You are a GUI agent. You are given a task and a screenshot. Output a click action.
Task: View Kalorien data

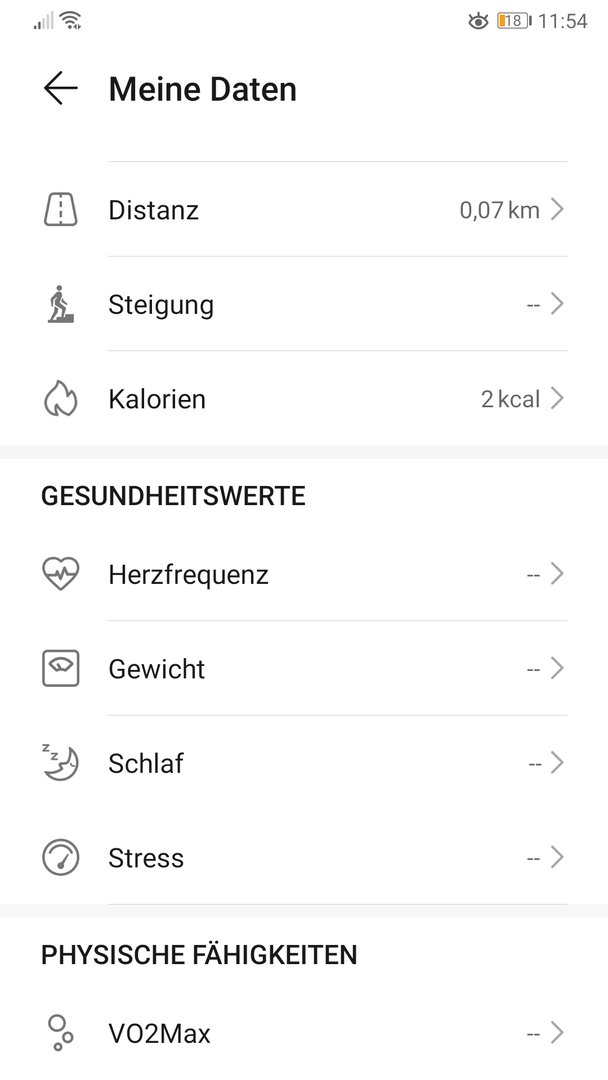[304, 399]
